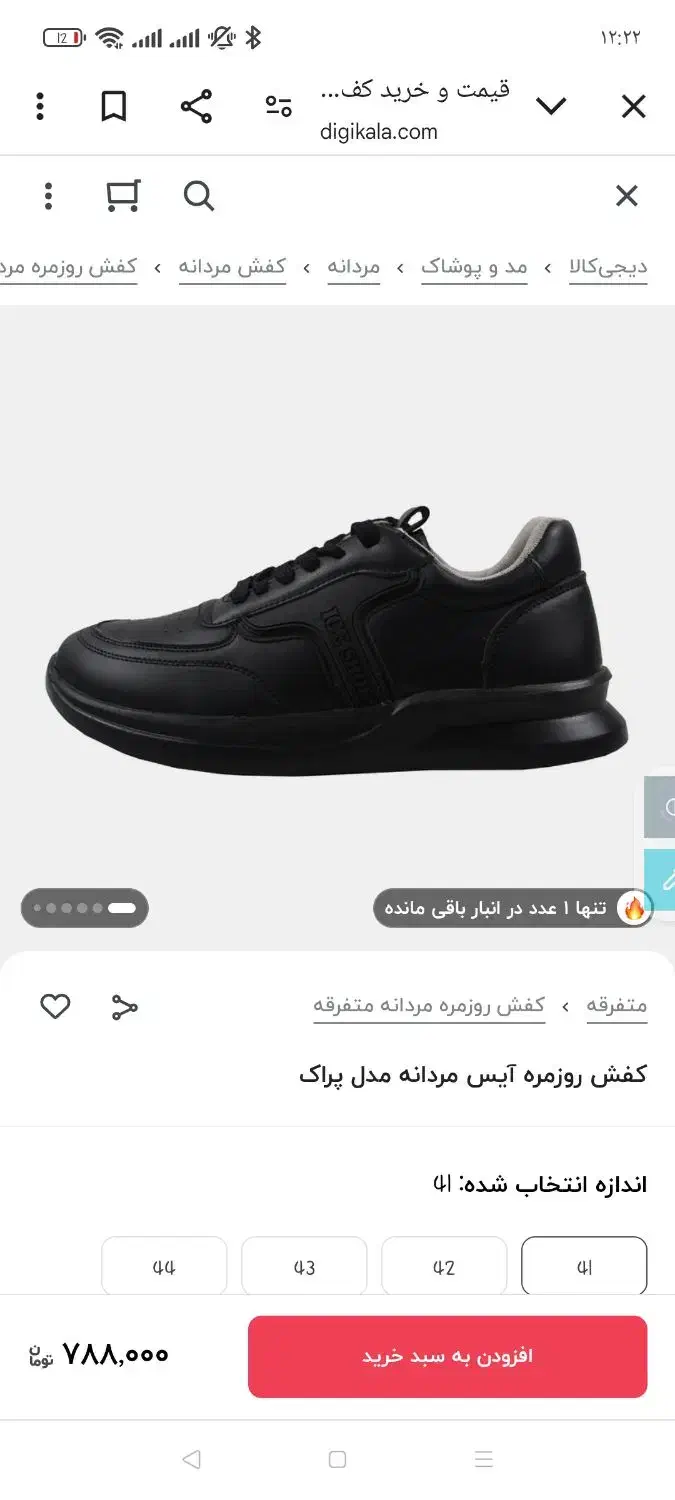This screenshot has width=675, height=1500.
Task: Tap افزودن به سبد خرید button
Action: [x=447, y=1356]
